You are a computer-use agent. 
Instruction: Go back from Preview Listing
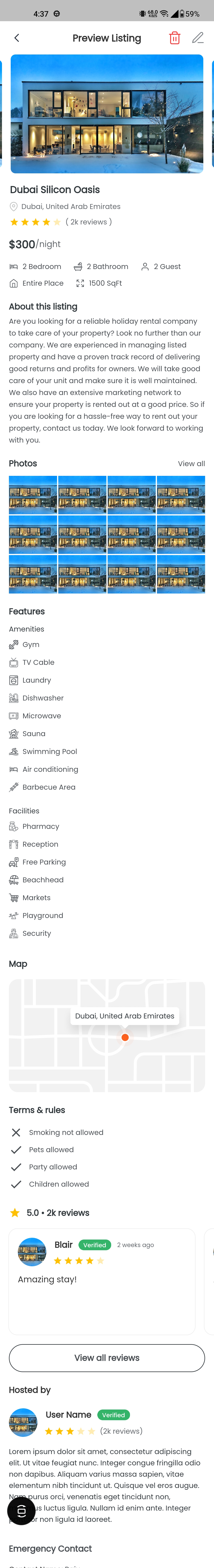[x=16, y=38]
